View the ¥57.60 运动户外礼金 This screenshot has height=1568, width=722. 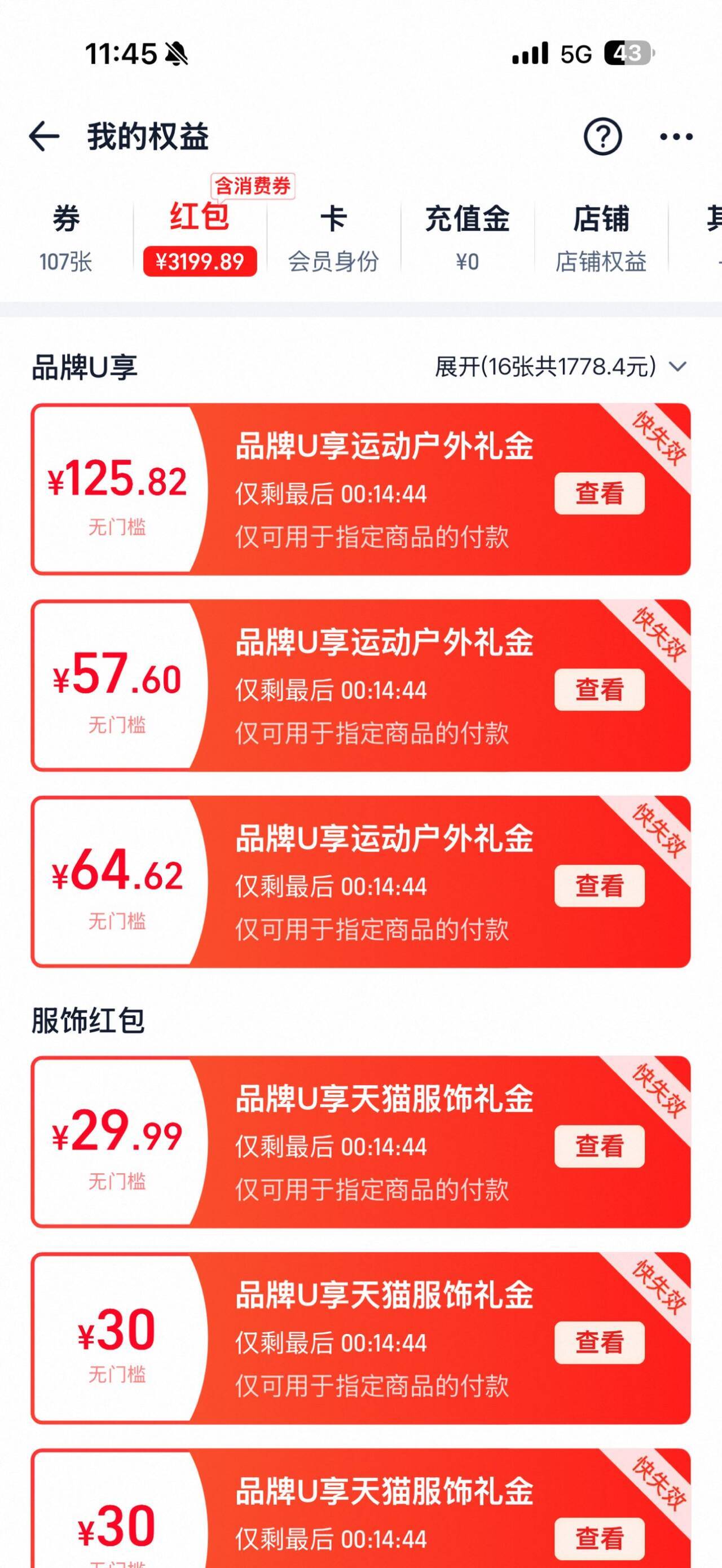pyautogui.click(x=599, y=690)
